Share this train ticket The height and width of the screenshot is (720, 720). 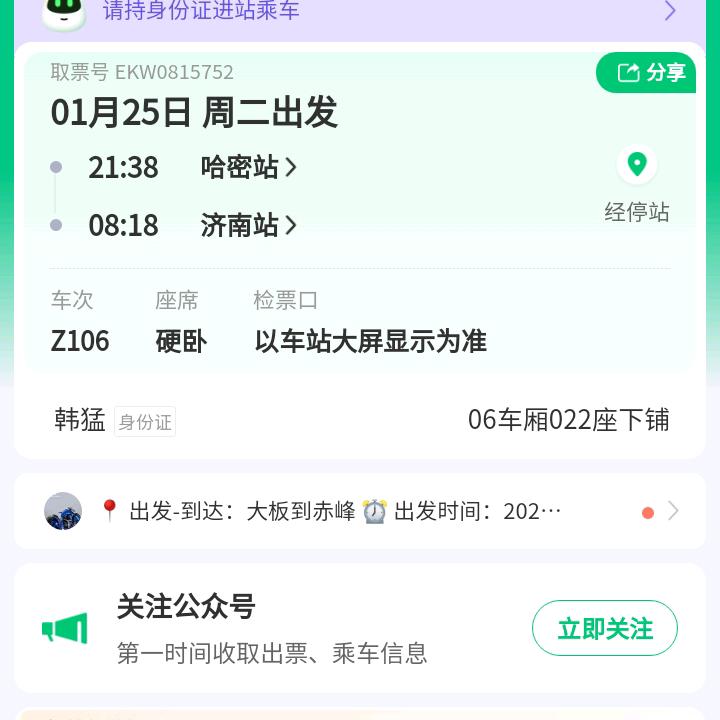tap(647, 73)
